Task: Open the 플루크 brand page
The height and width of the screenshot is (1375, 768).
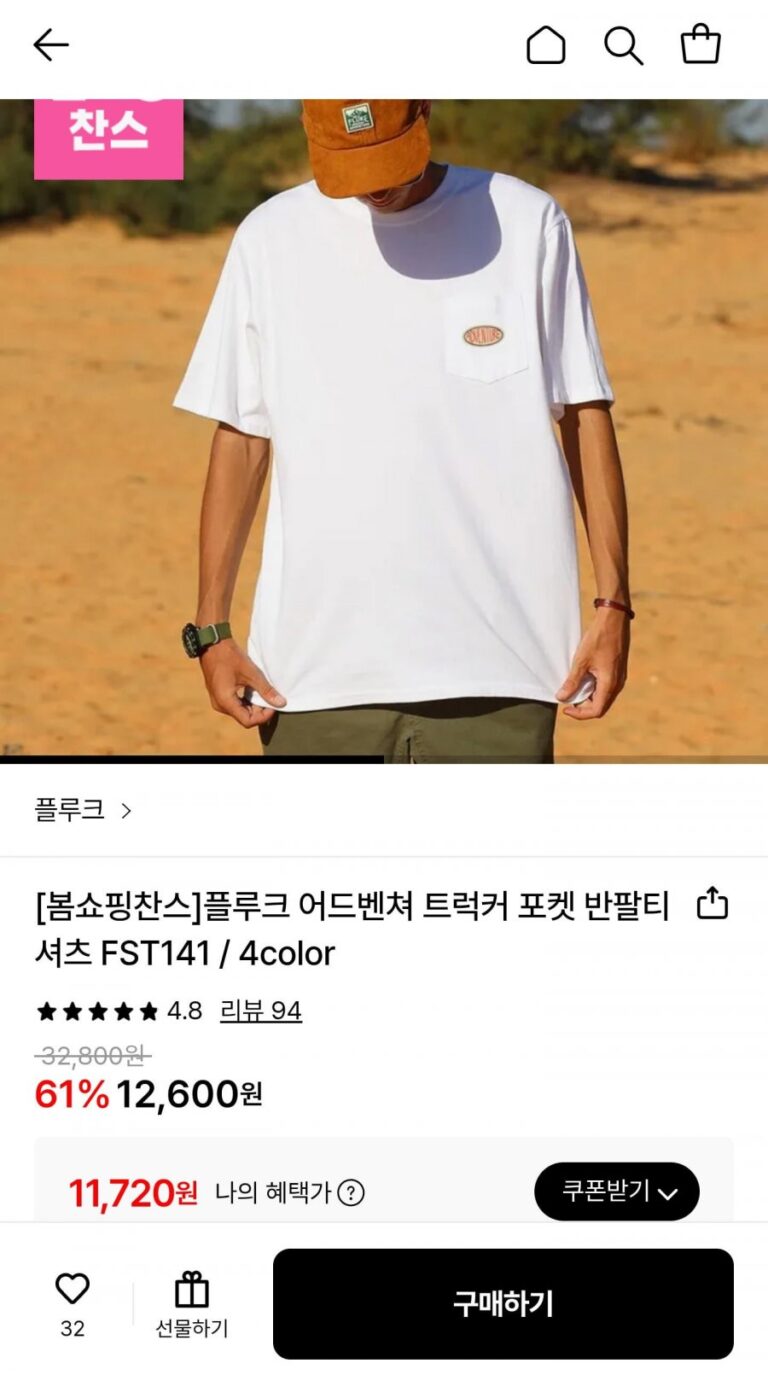Action: 83,810
